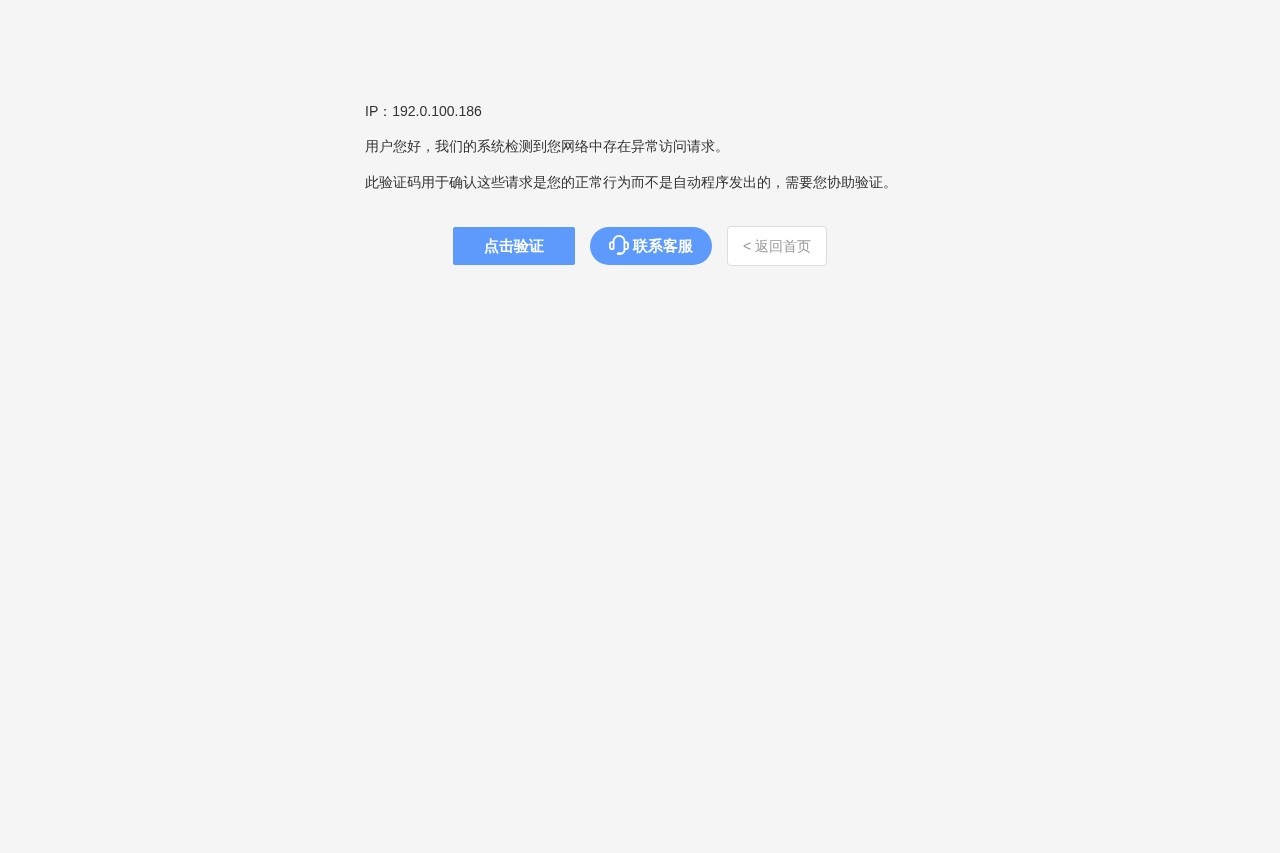
Task: Contact support via 联系客服
Action: point(651,246)
